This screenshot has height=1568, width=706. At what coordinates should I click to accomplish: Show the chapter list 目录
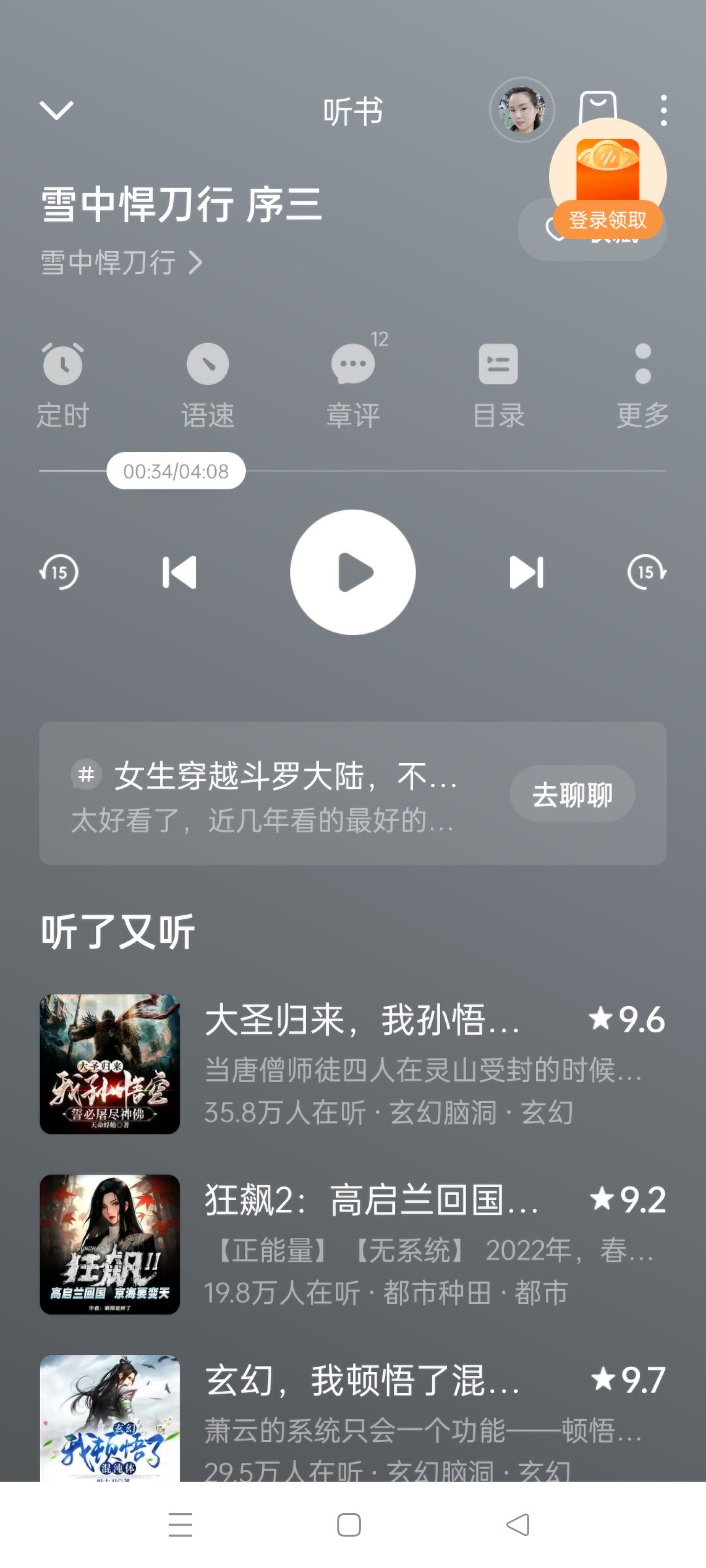click(498, 385)
